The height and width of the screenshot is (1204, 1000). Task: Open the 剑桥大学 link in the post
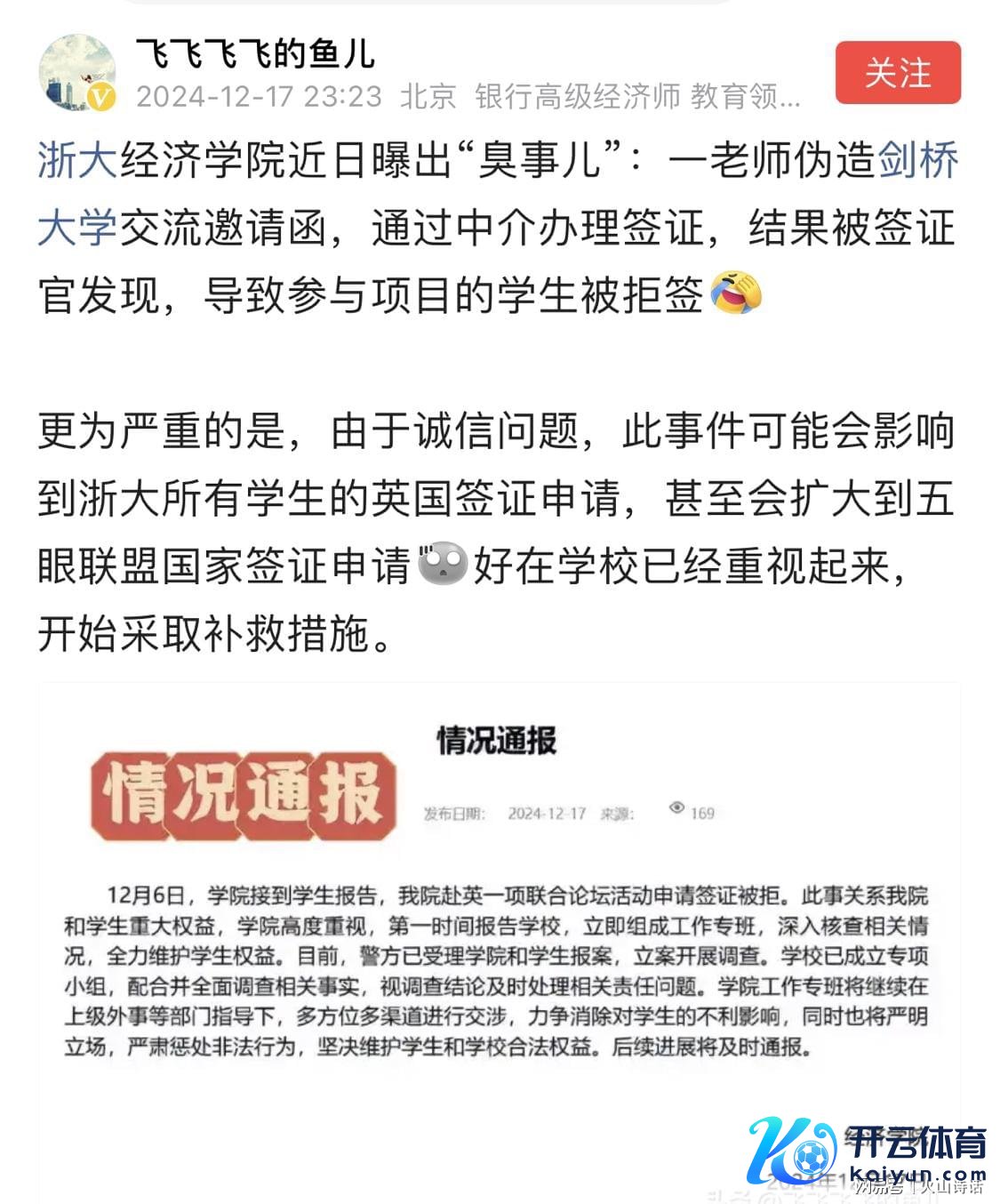pos(917,161)
